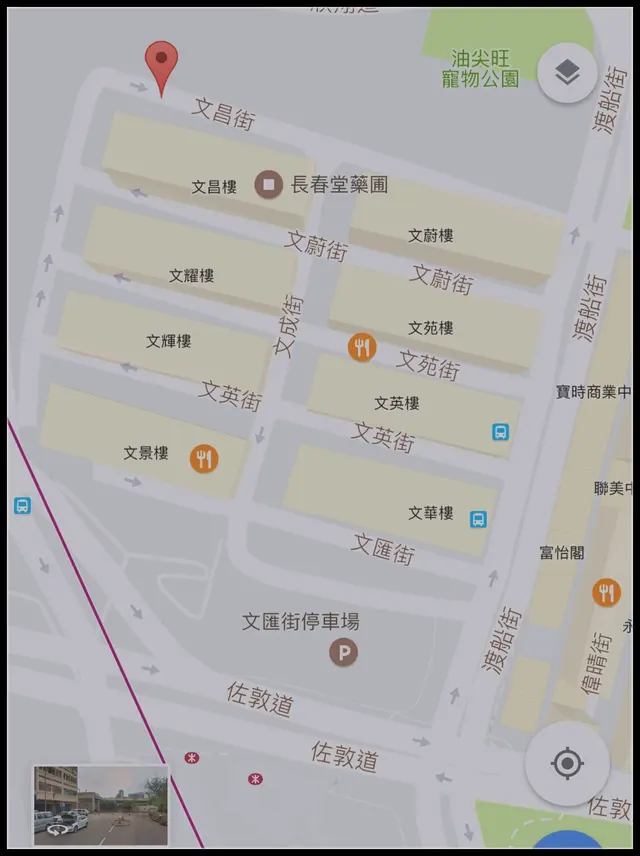Open the bus stop near 文英樓
This screenshot has width=640, height=856.
[501, 432]
